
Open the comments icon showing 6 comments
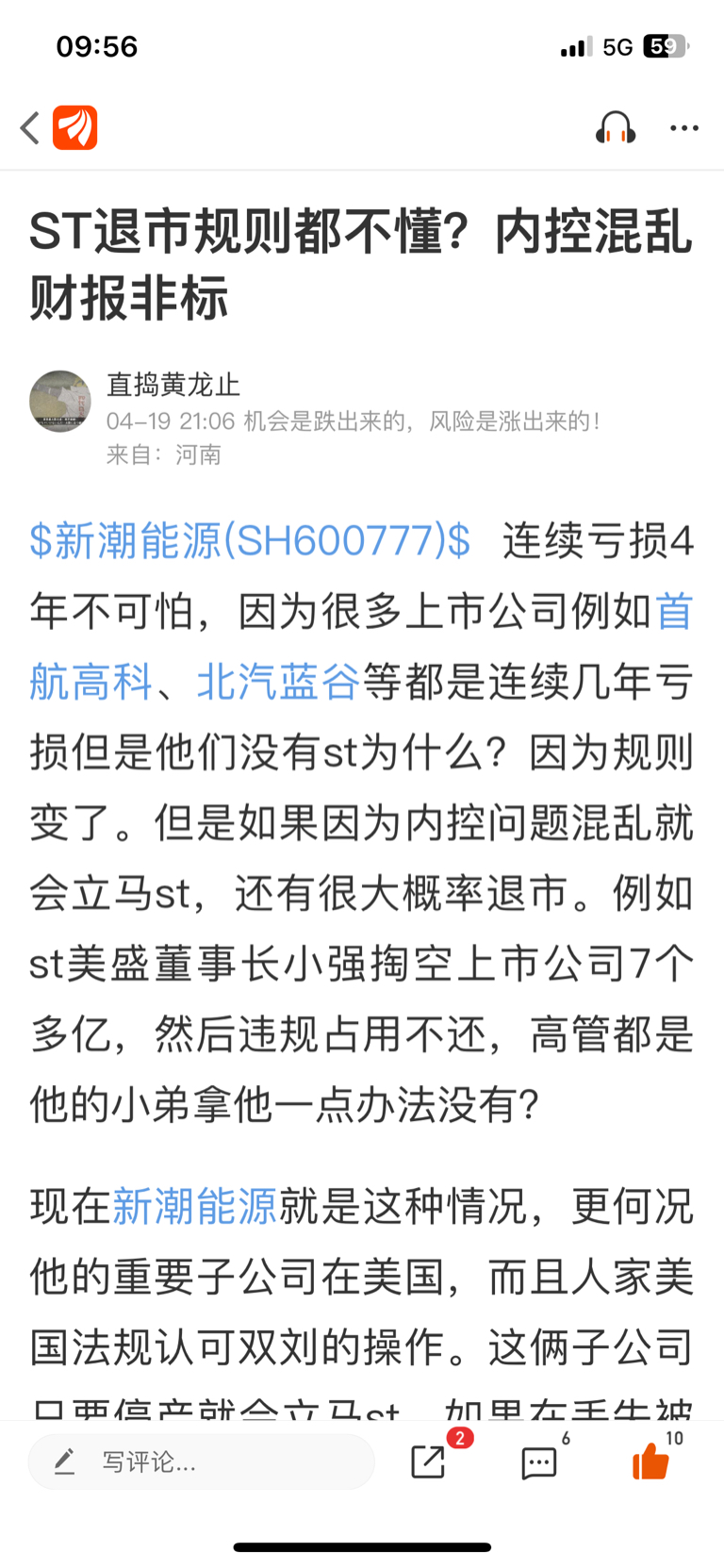pos(538,1463)
